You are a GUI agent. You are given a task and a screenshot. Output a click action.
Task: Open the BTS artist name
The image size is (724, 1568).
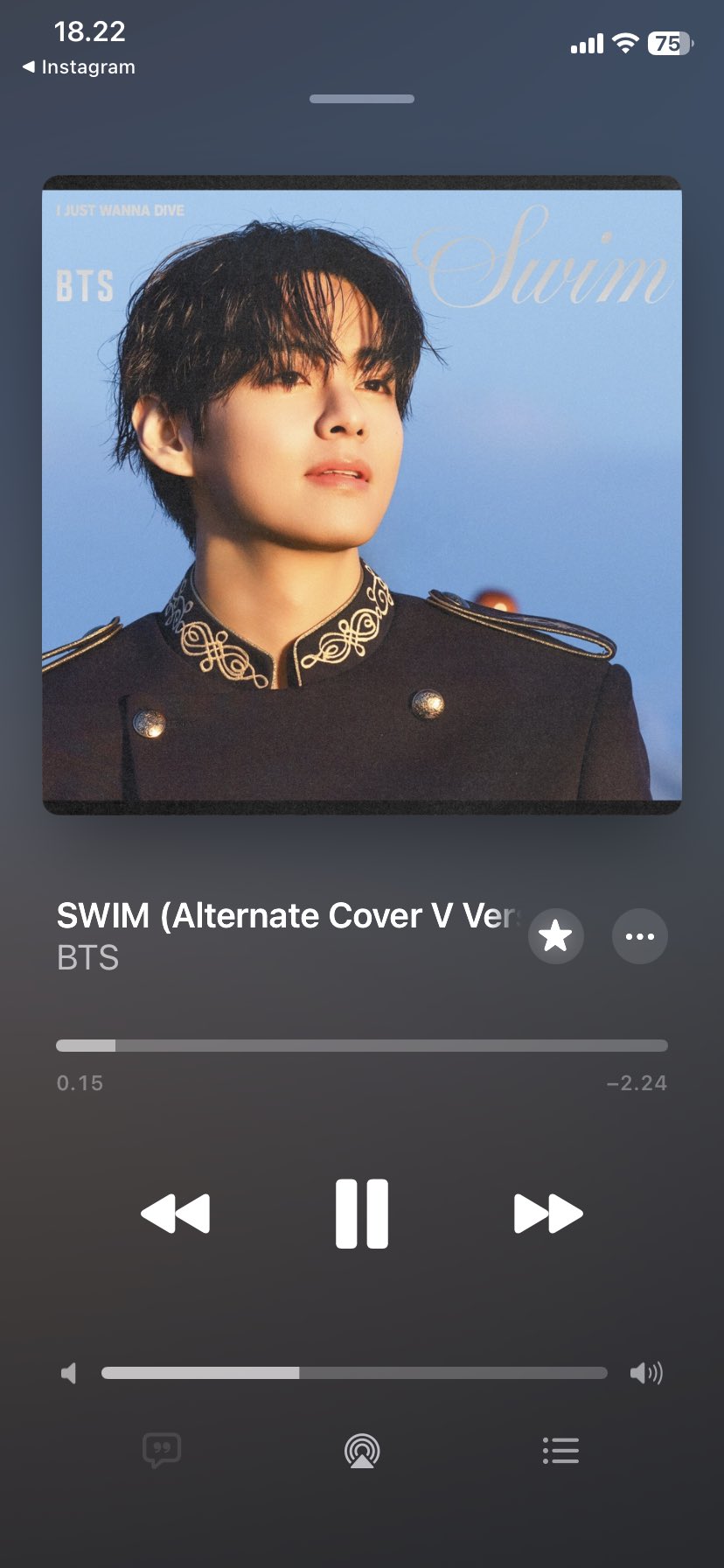click(x=87, y=958)
